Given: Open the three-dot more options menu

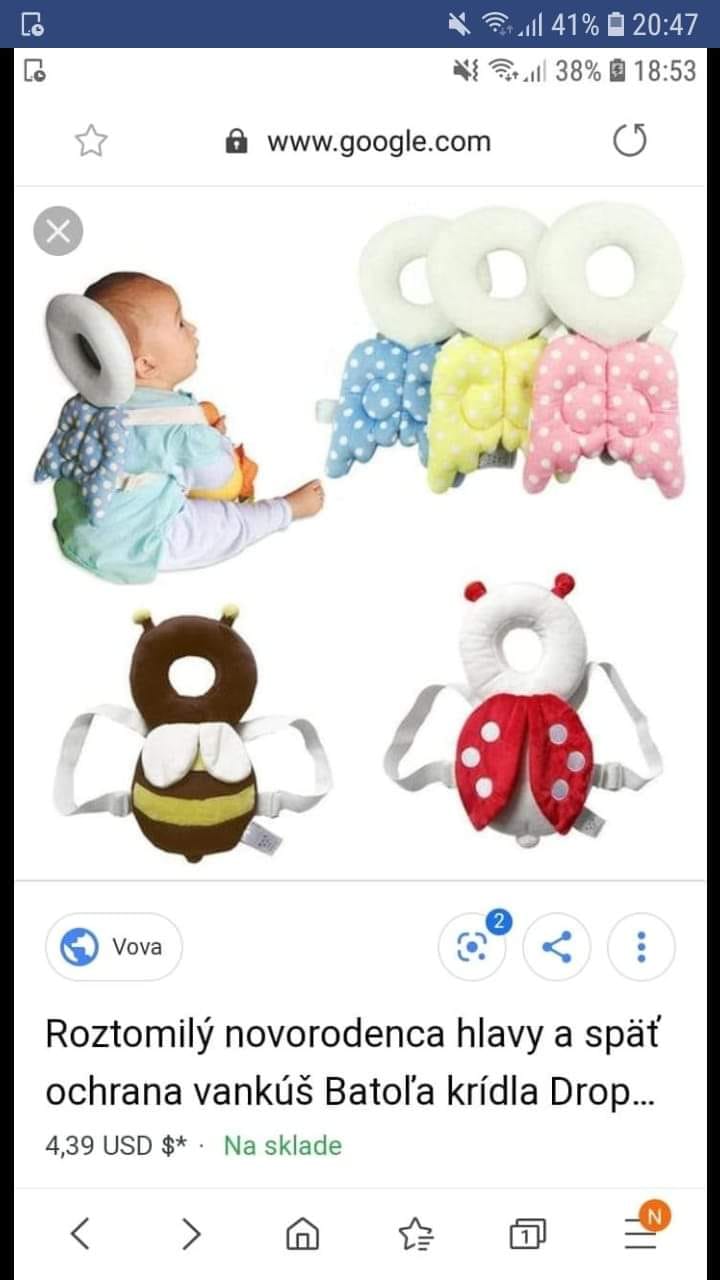Looking at the screenshot, I should pos(642,946).
